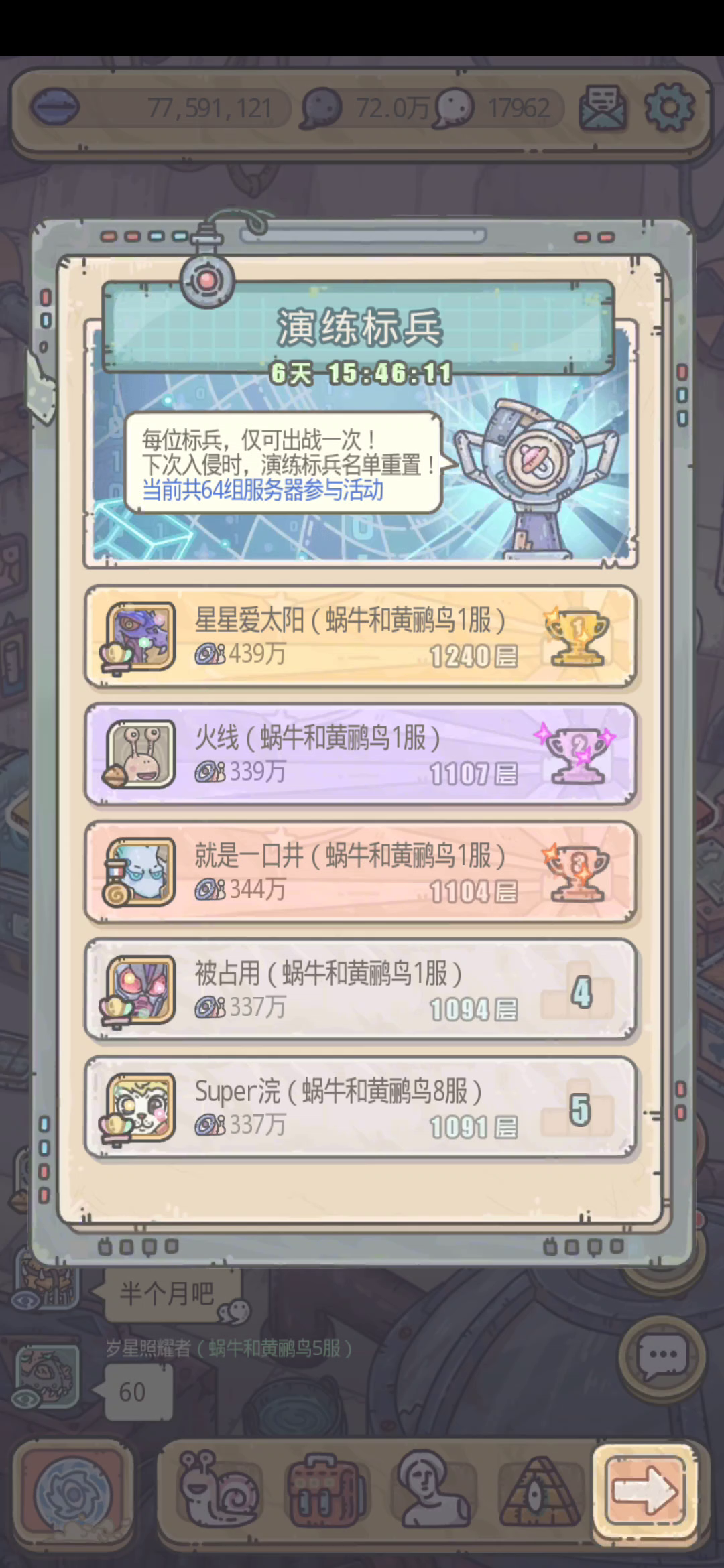This screenshot has height=1568, width=724.
Task: Open 被占用's rank 4 entry
Action: [360, 990]
